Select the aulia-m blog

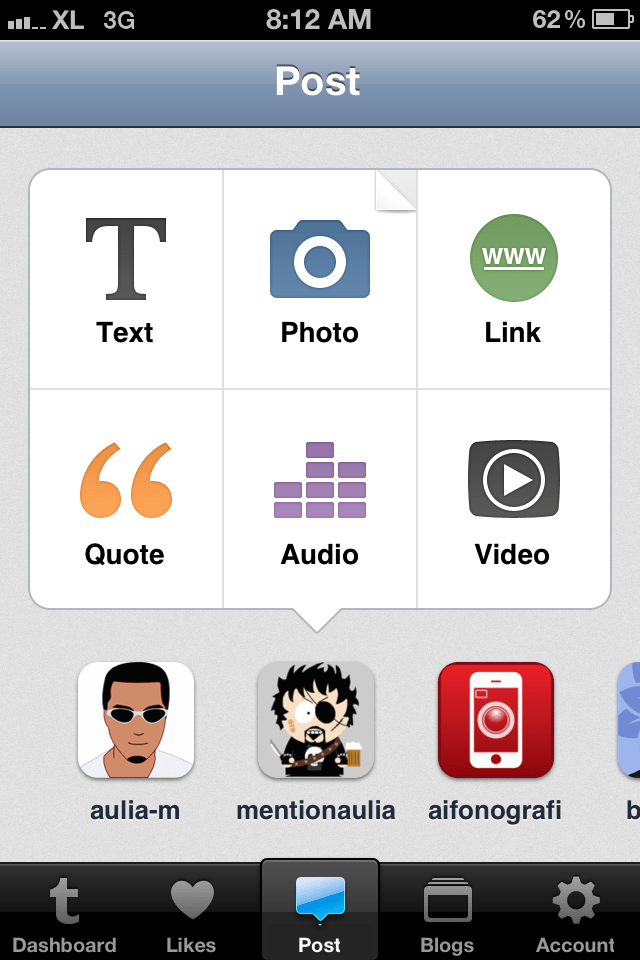click(136, 722)
